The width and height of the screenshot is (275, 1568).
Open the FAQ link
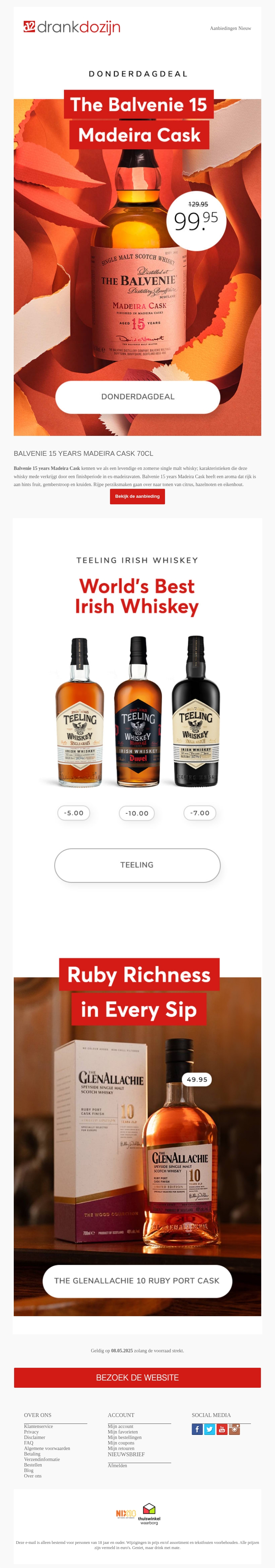29,1443
